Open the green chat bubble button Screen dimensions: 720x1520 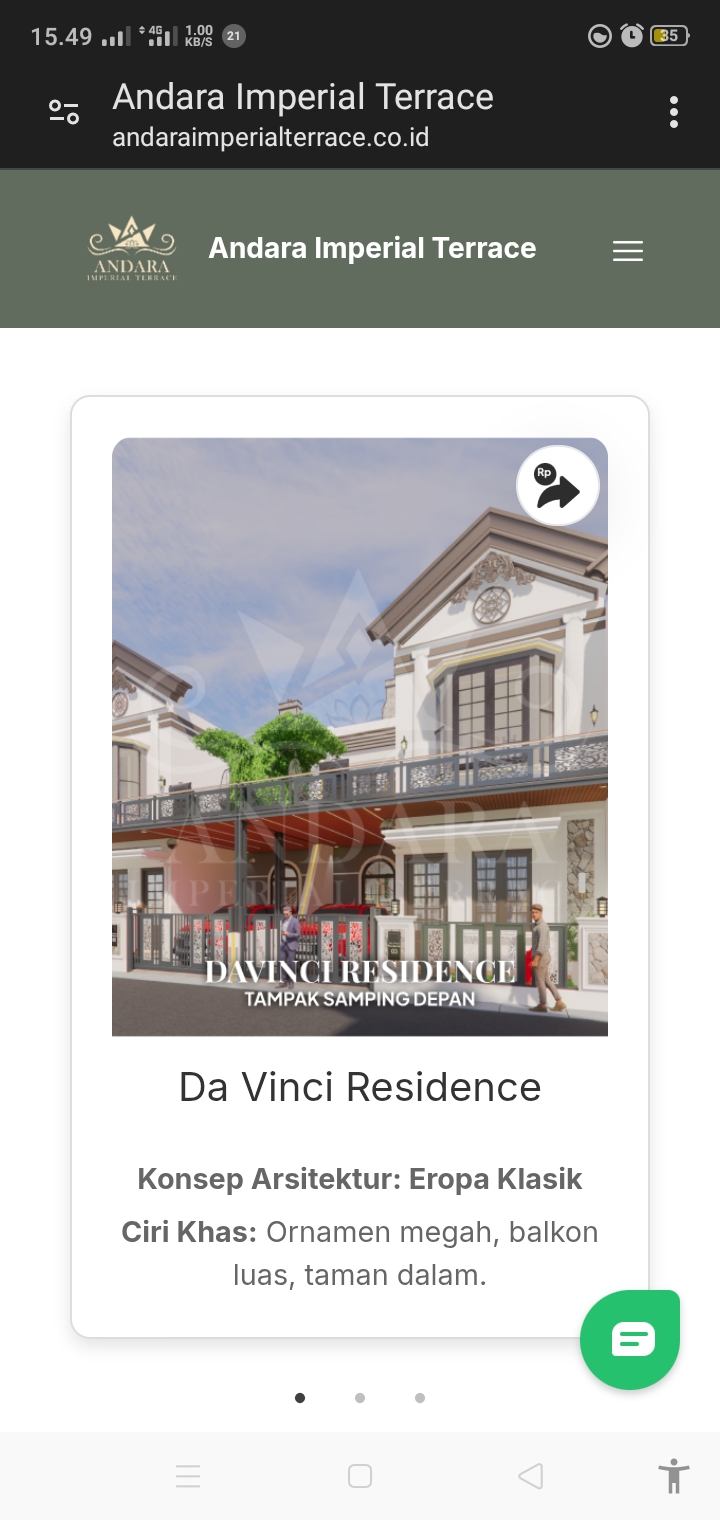[631, 1340]
